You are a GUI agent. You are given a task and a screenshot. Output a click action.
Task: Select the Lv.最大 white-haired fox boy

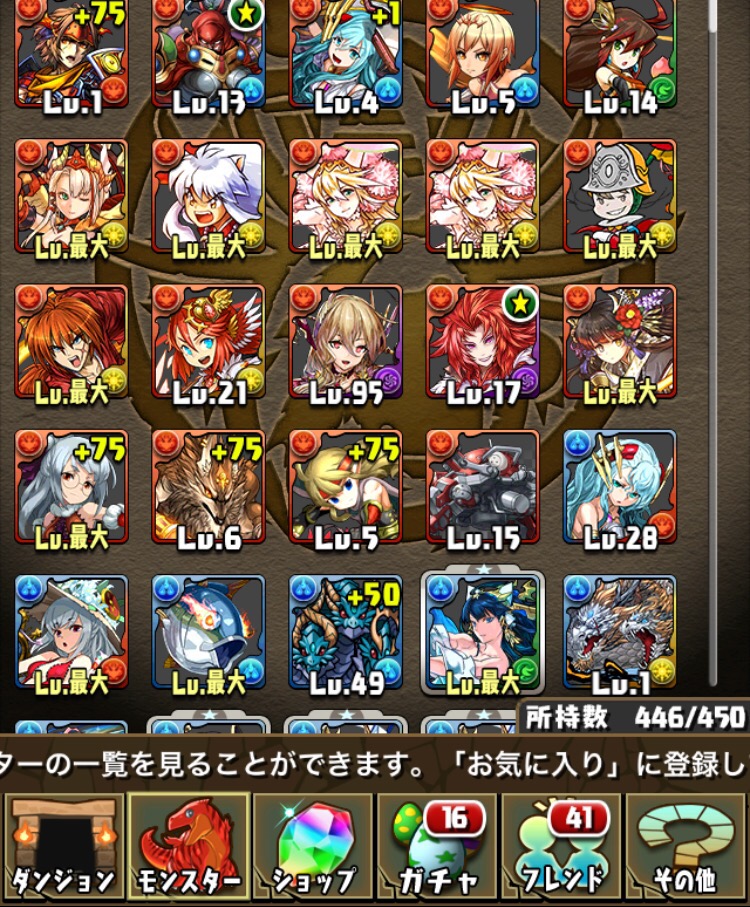coord(209,197)
